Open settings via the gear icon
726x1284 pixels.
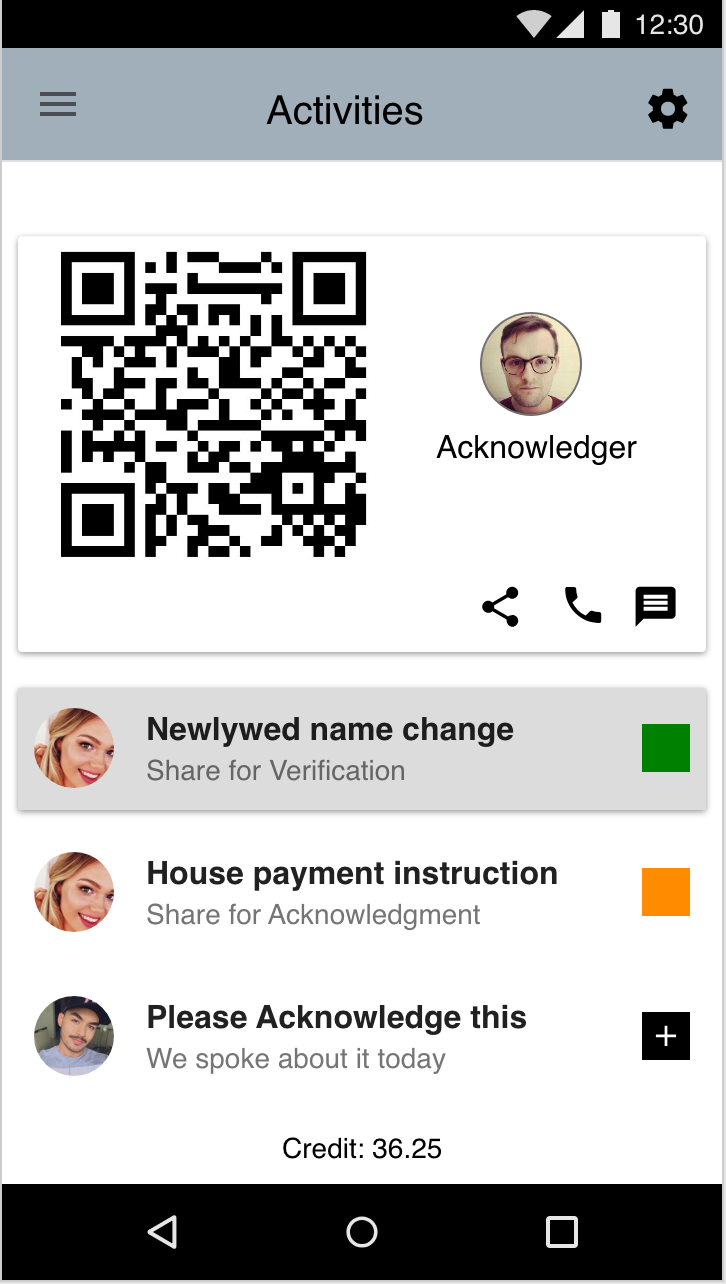[x=667, y=109]
